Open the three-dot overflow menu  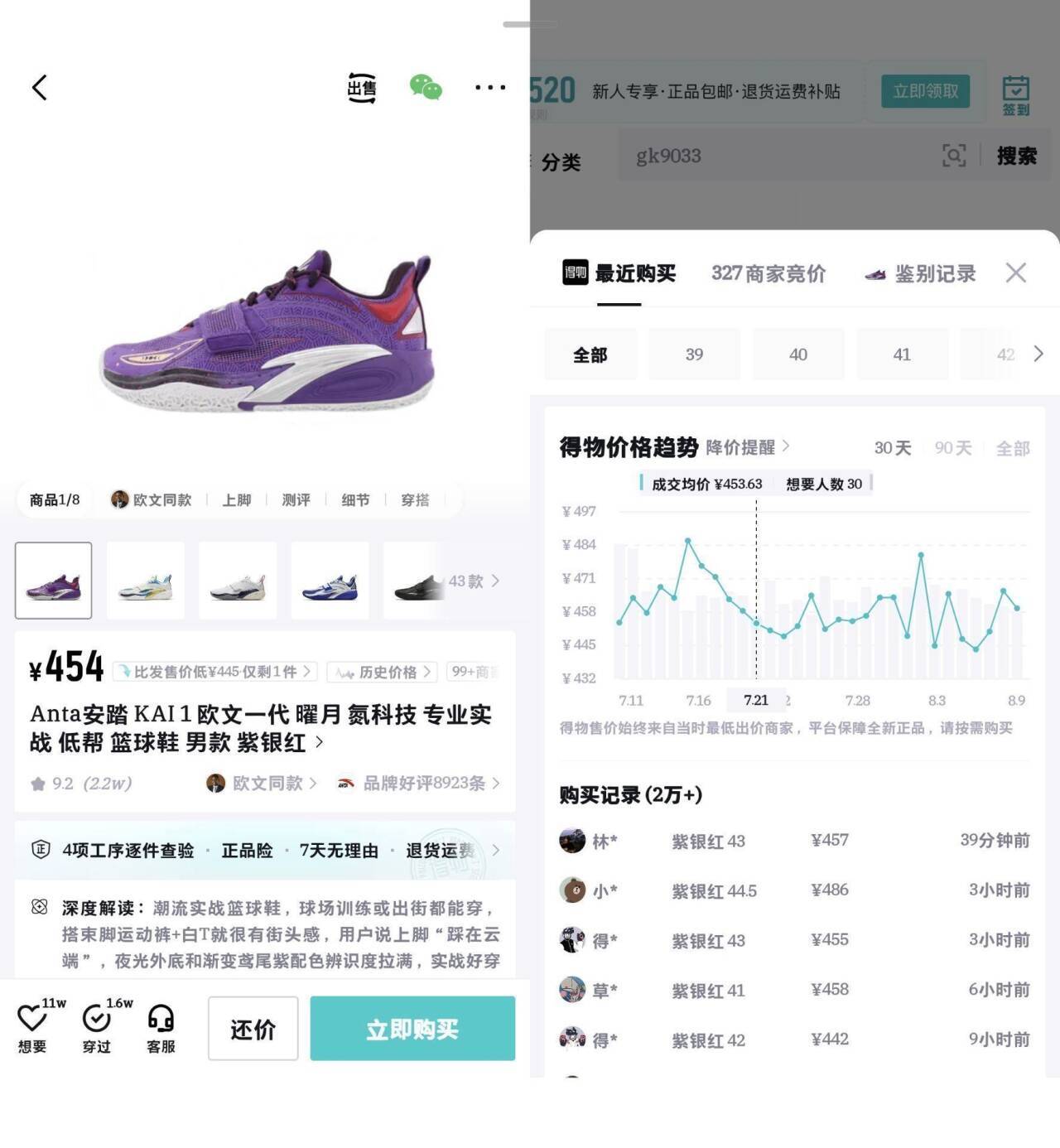tap(490, 87)
